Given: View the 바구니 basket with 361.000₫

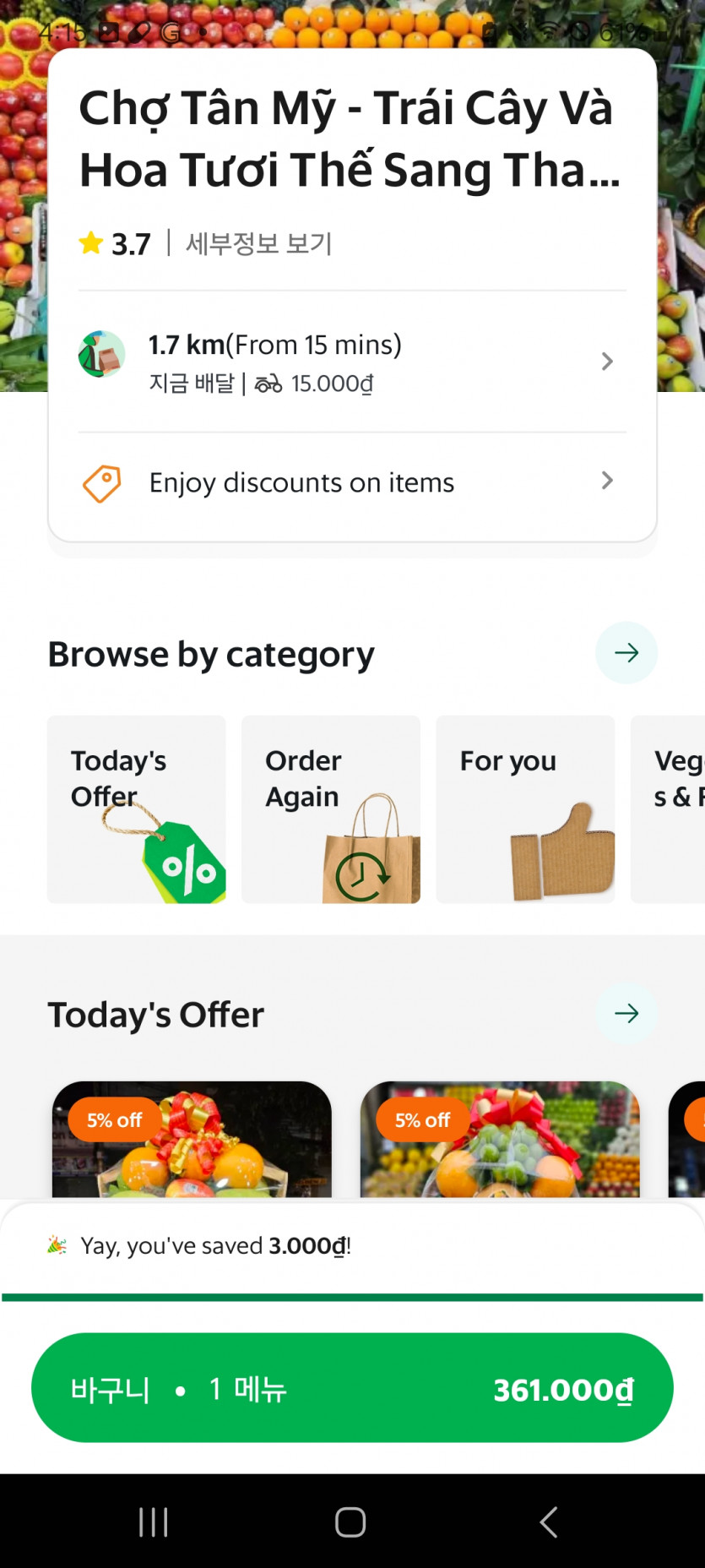Looking at the screenshot, I should point(352,1388).
